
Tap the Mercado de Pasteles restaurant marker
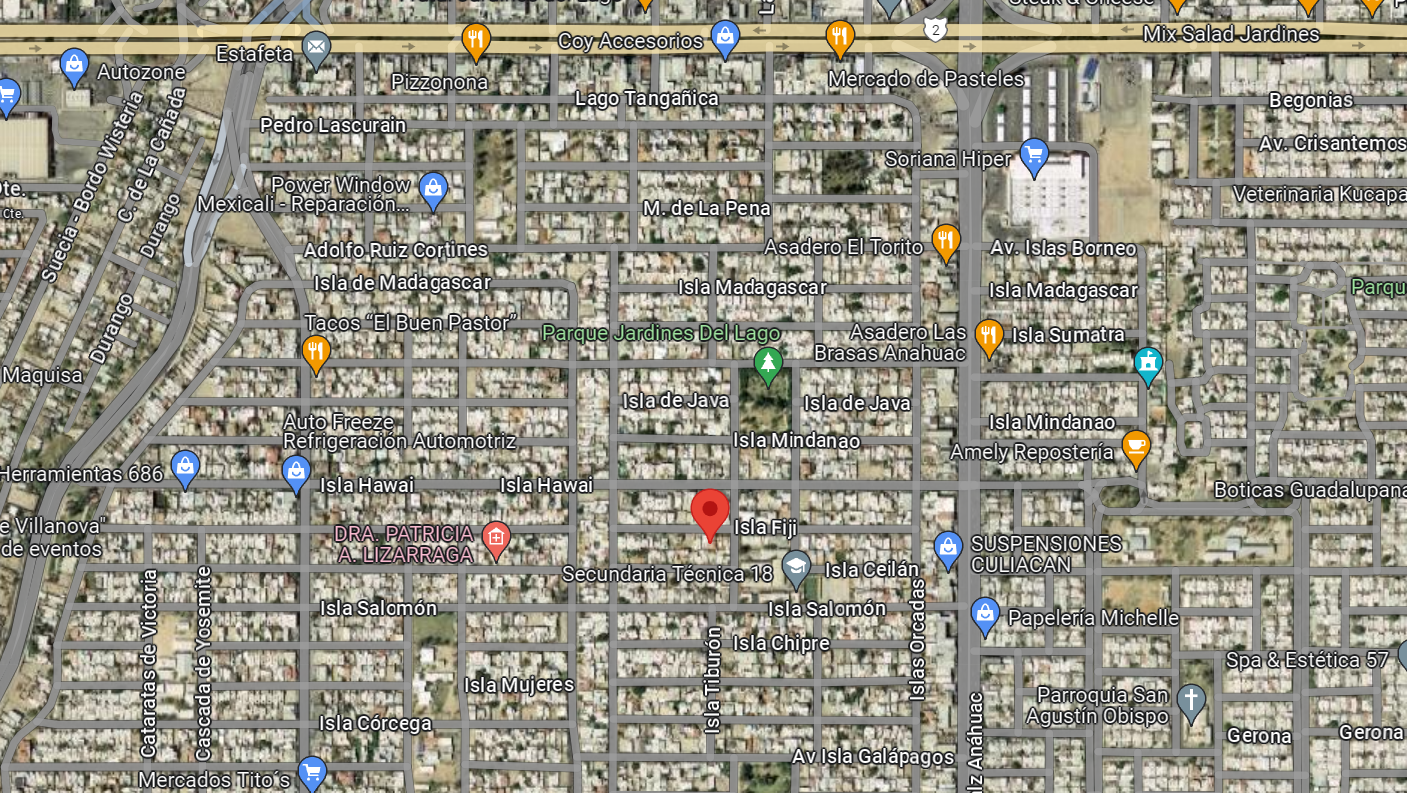coord(840,39)
